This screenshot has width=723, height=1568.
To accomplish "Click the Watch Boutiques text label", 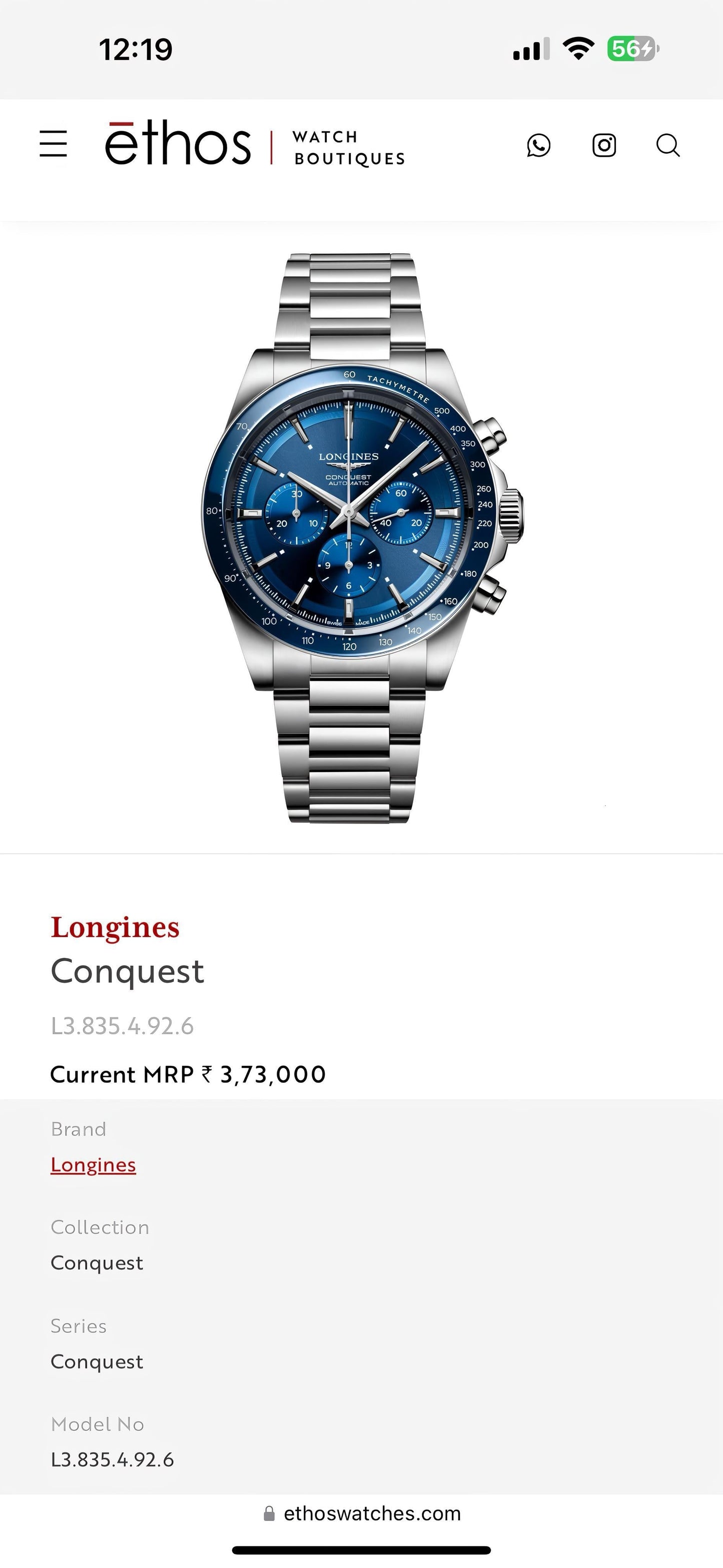I will coord(348,147).
